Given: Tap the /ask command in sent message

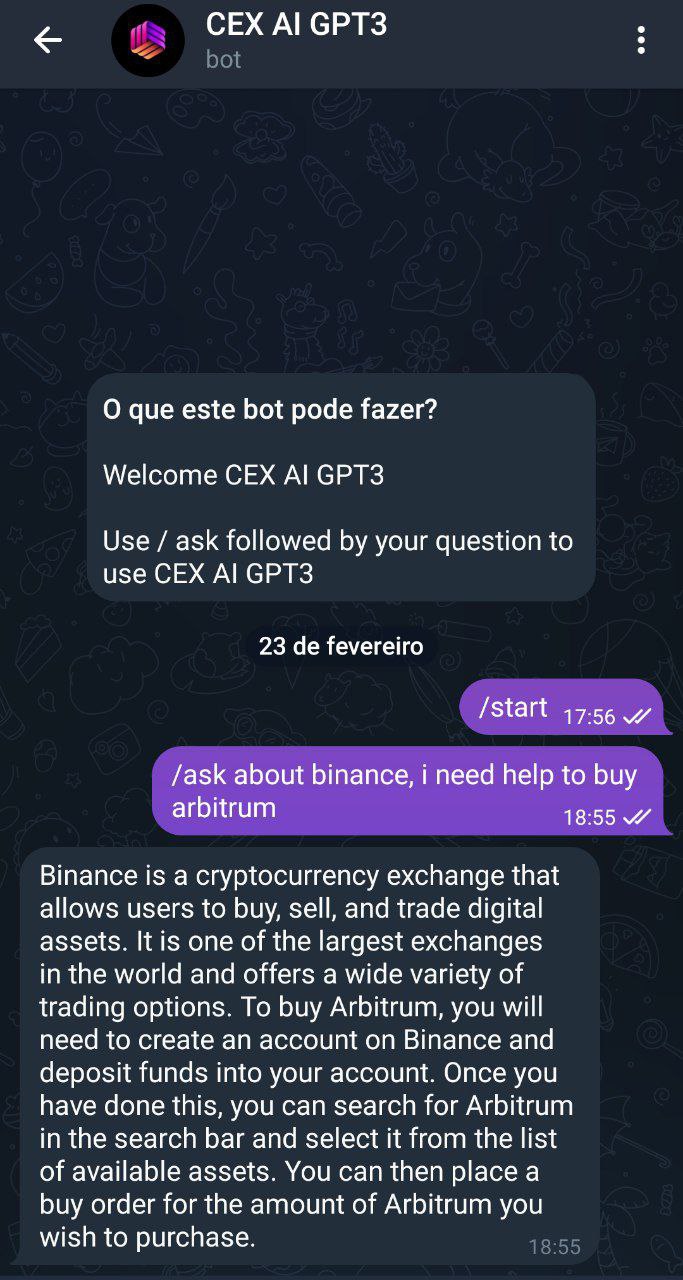Looking at the screenshot, I should (x=199, y=775).
